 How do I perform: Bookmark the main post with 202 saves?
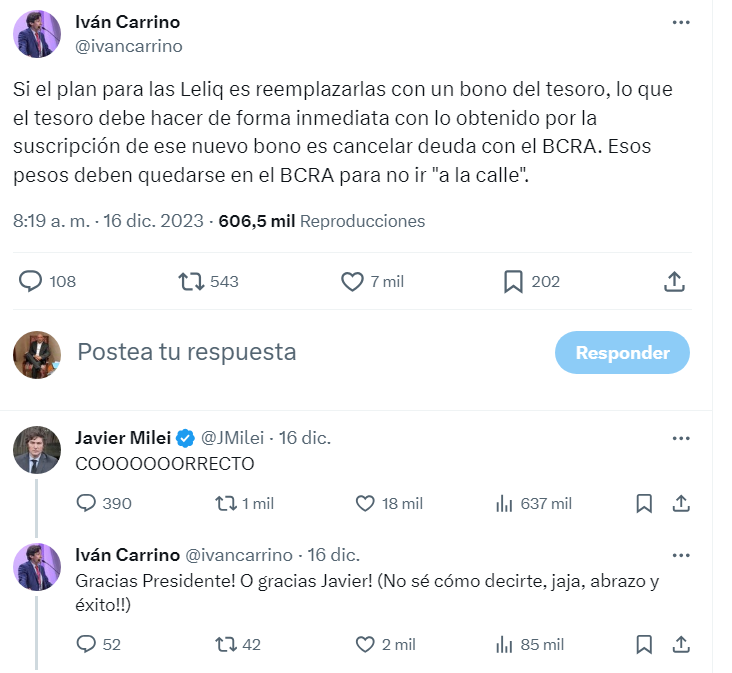[x=513, y=282]
